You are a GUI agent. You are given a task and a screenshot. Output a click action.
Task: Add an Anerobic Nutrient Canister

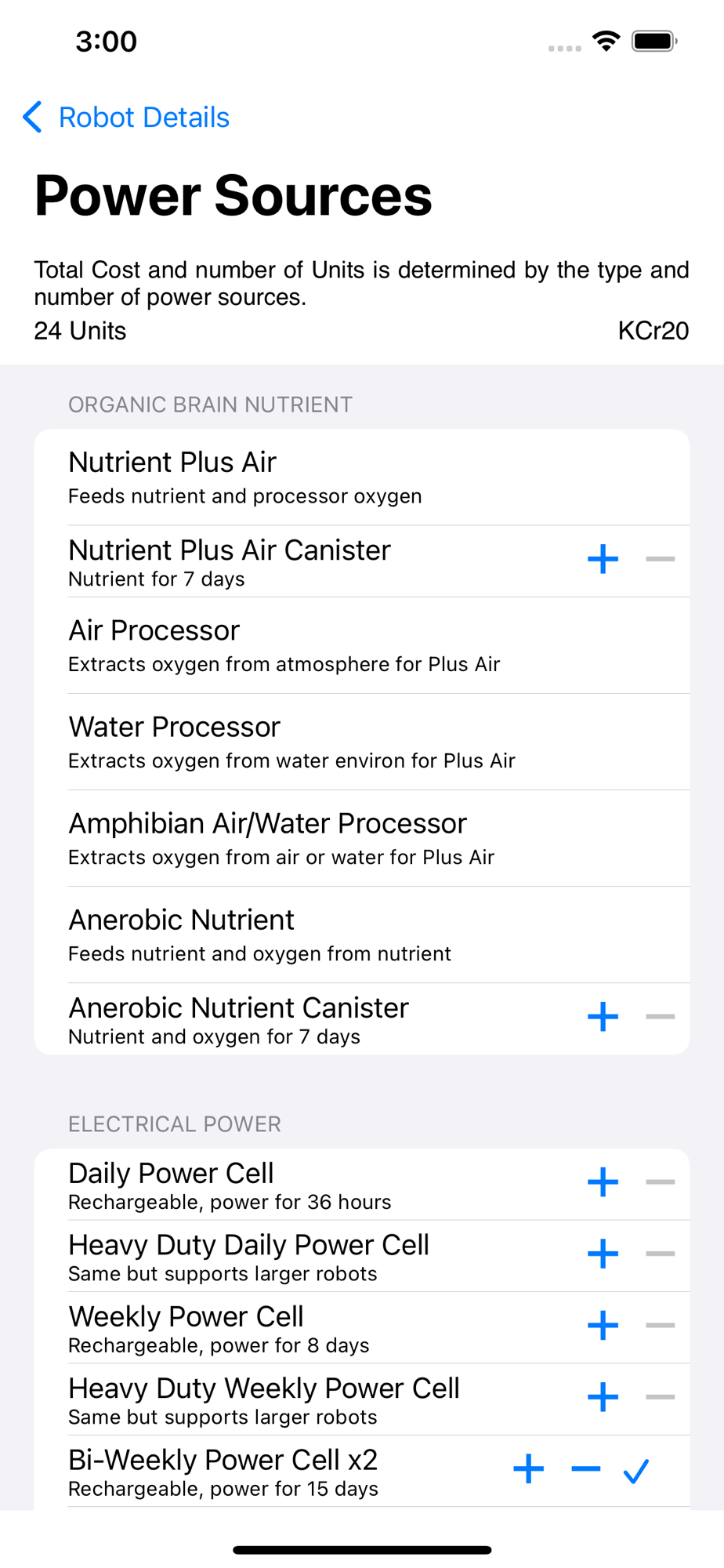point(603,1017)
